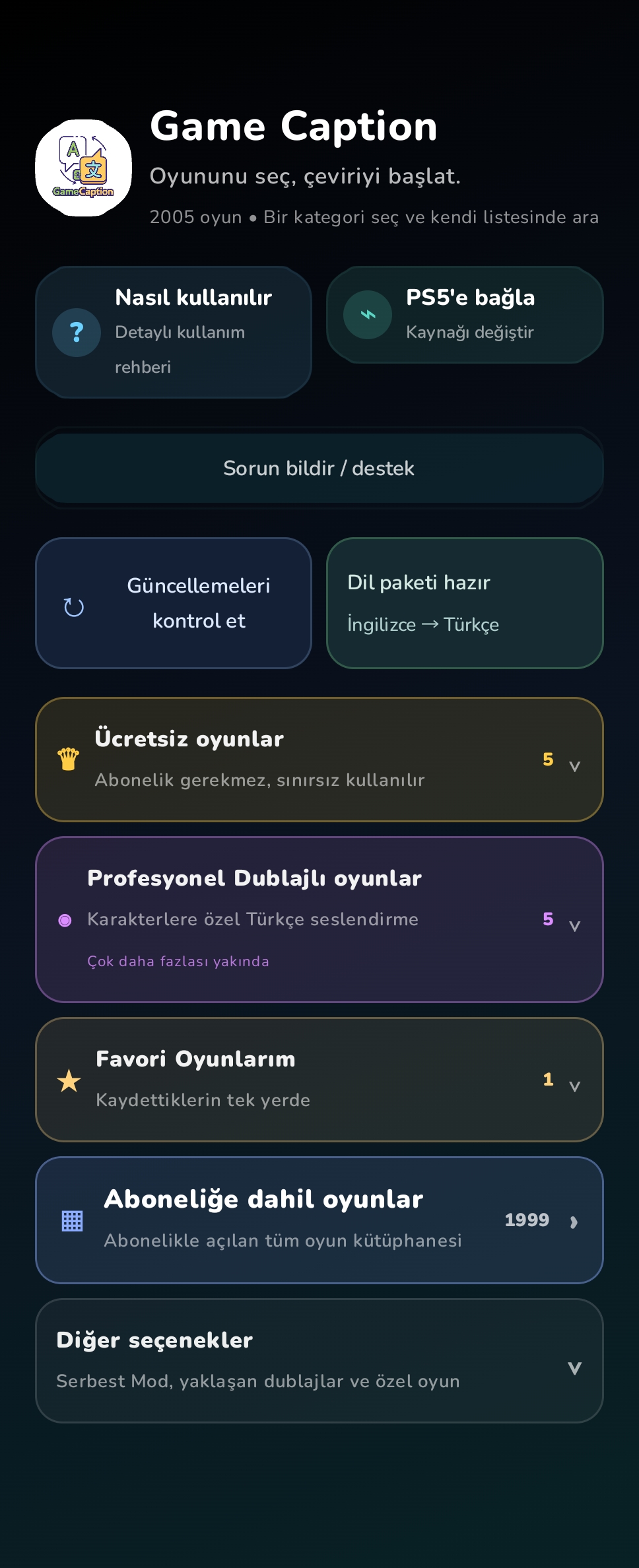639x1568 pixels.
Task: Open Aboneliğe dahil oyunlar library
Action: (x=319, y=1220)
